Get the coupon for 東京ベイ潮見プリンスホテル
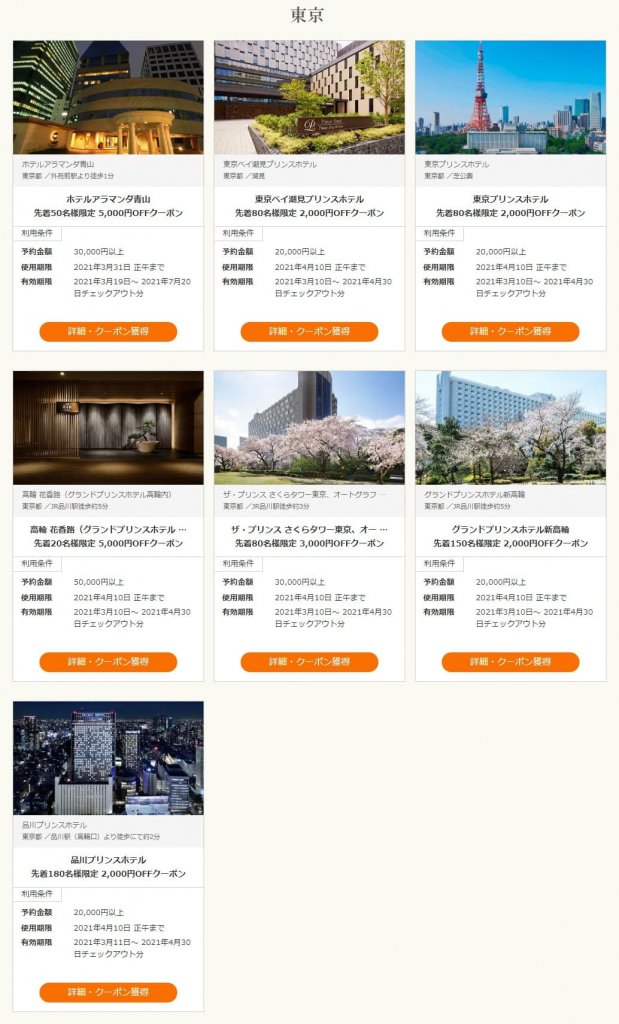 pos(310,331)
